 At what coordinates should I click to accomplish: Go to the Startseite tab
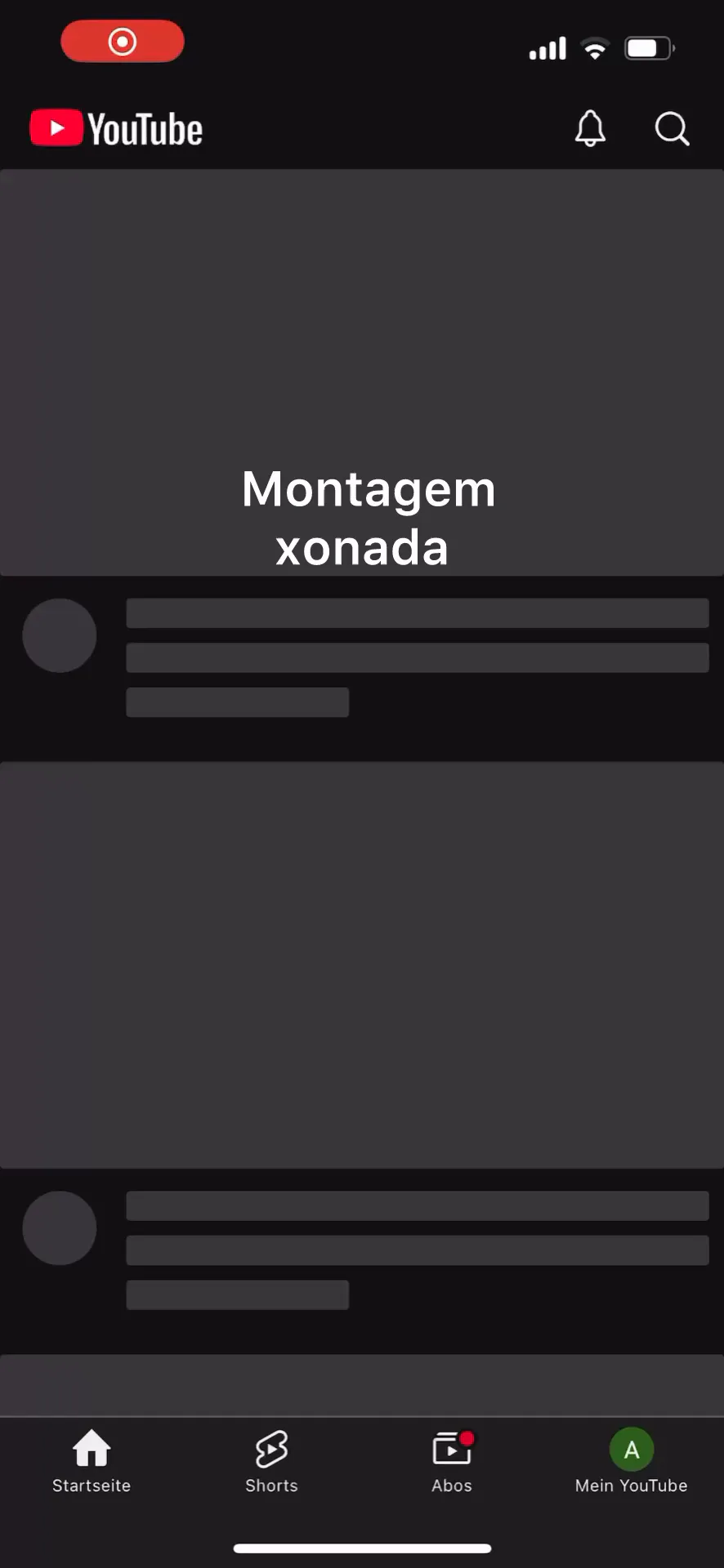pyautogui.click(x=92, y=1462)
